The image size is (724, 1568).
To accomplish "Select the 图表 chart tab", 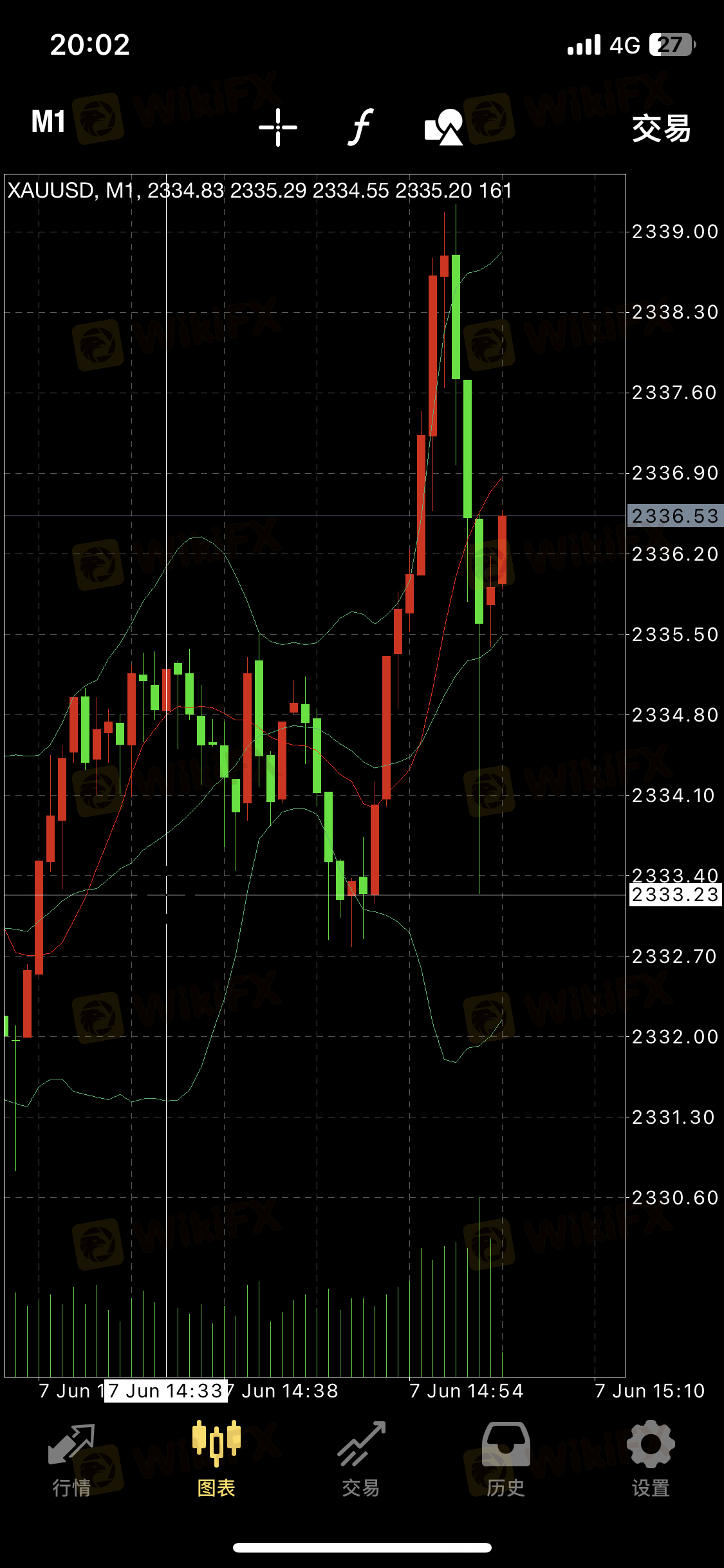I will pyautogui.click(x=216, y=1459).
